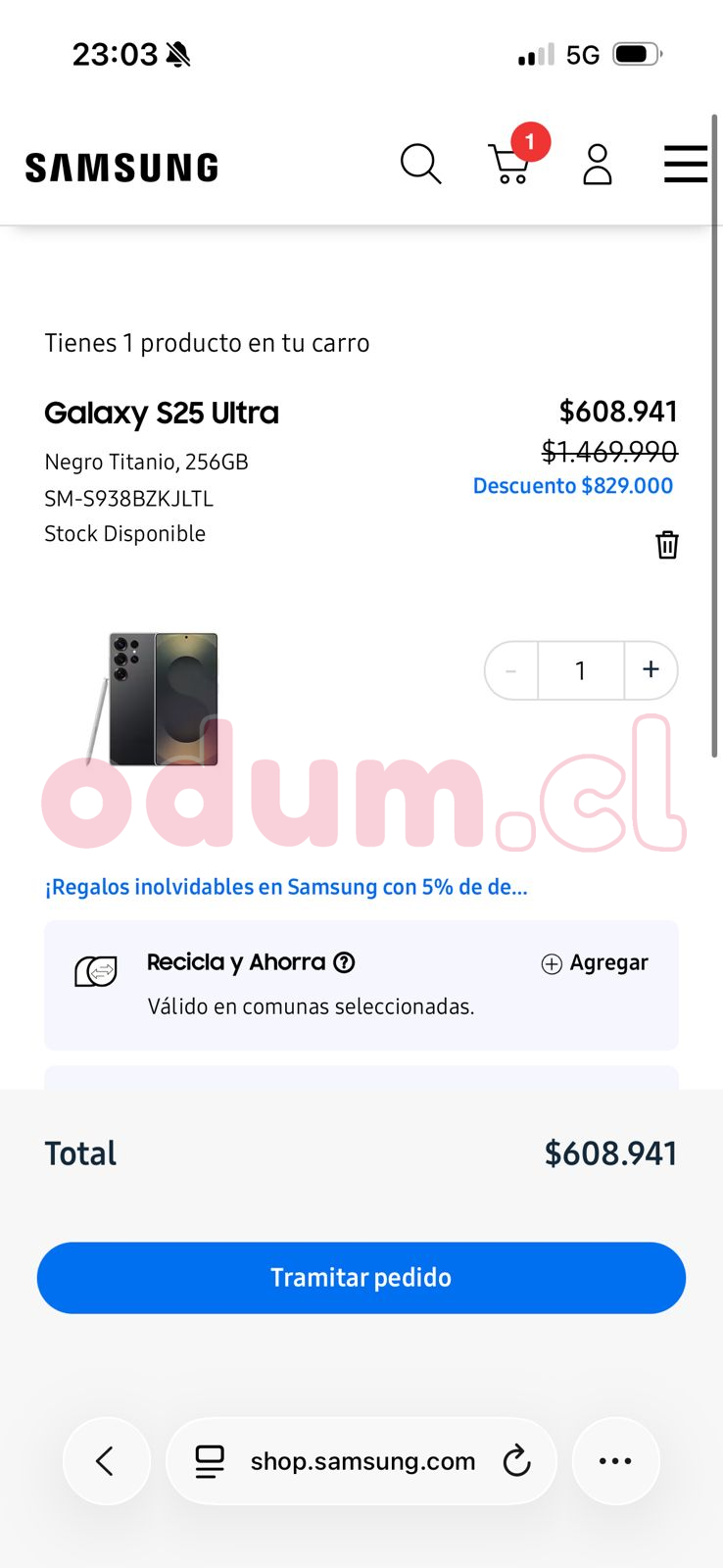Open the Regalos inolvidables promo link

click(286, 887)
